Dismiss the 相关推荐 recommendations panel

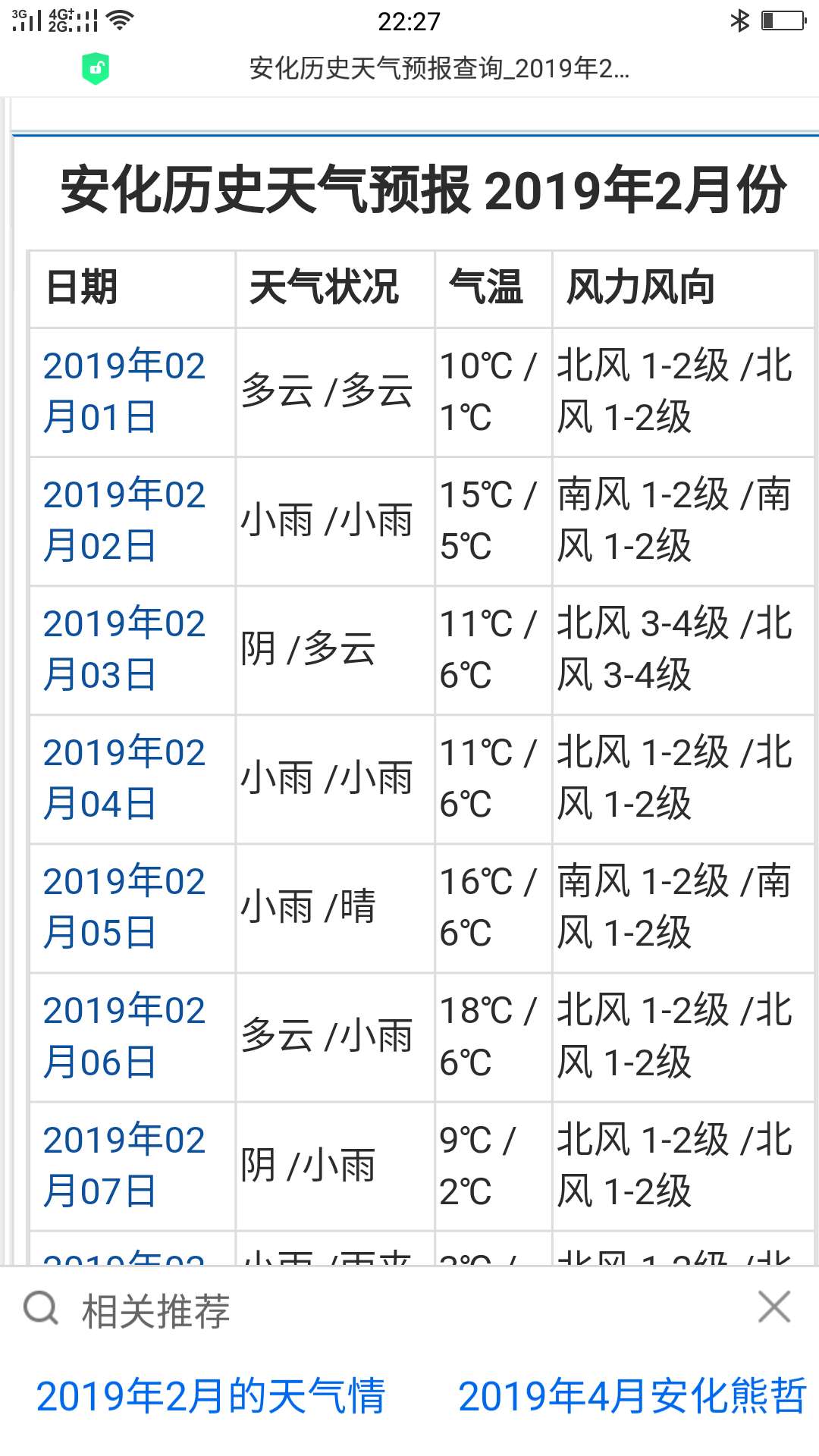[774, 1307]
